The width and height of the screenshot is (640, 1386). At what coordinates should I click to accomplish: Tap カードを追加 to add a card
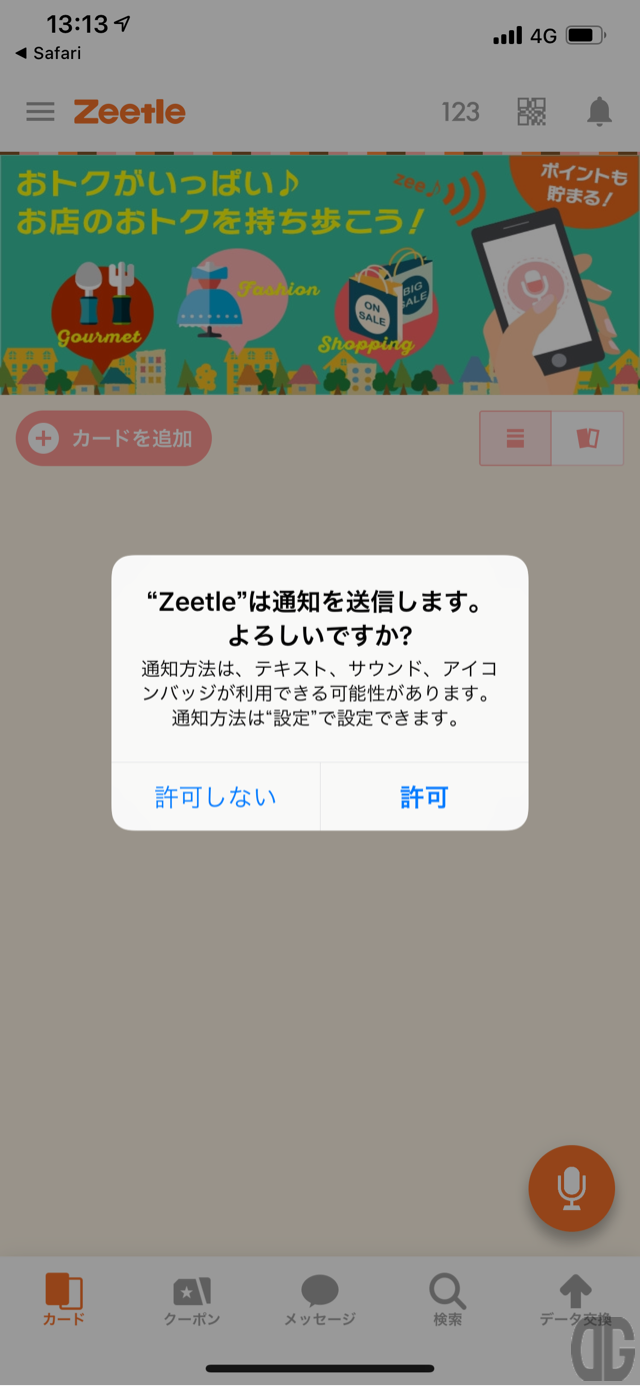click(x=114, y=438)
